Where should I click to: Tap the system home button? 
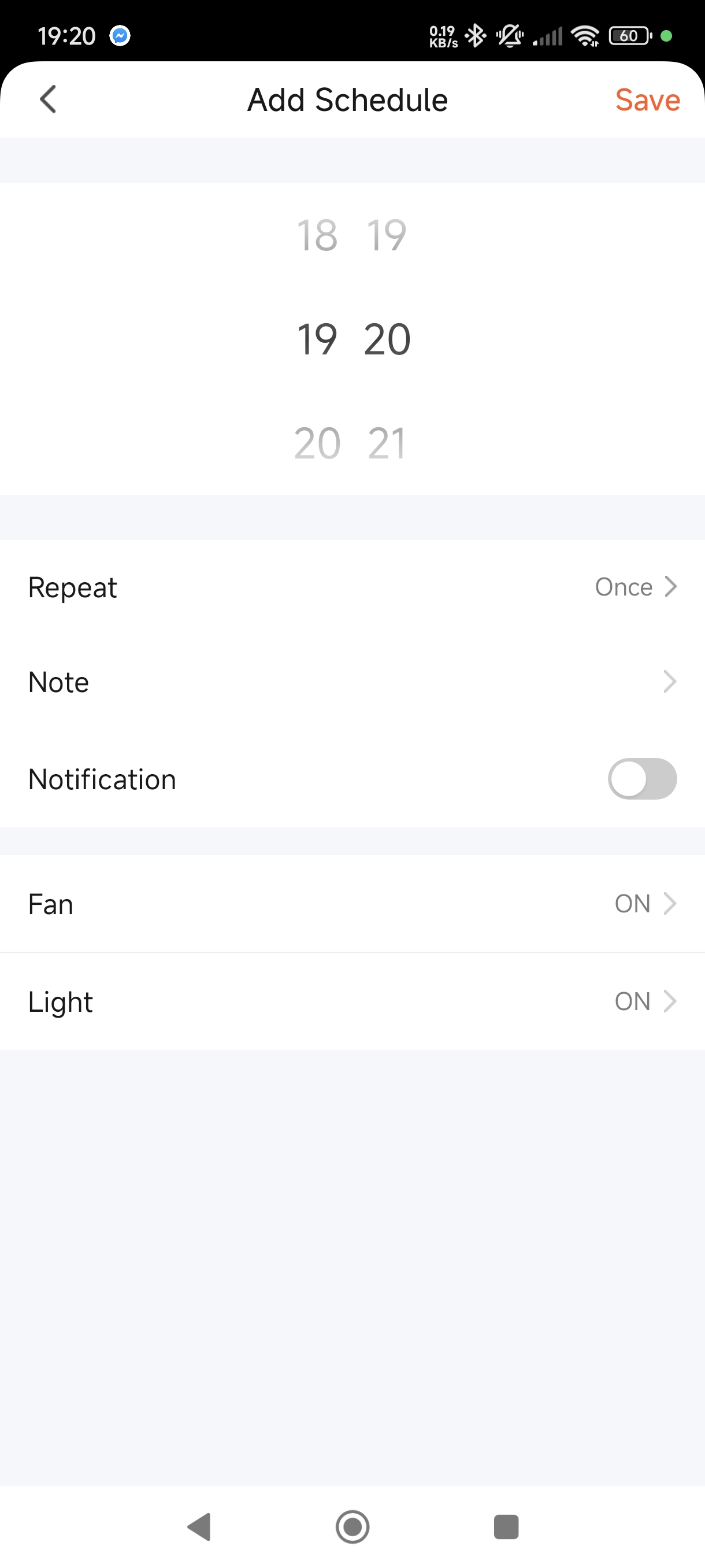pyautogui.click(x=353, y=1526)
